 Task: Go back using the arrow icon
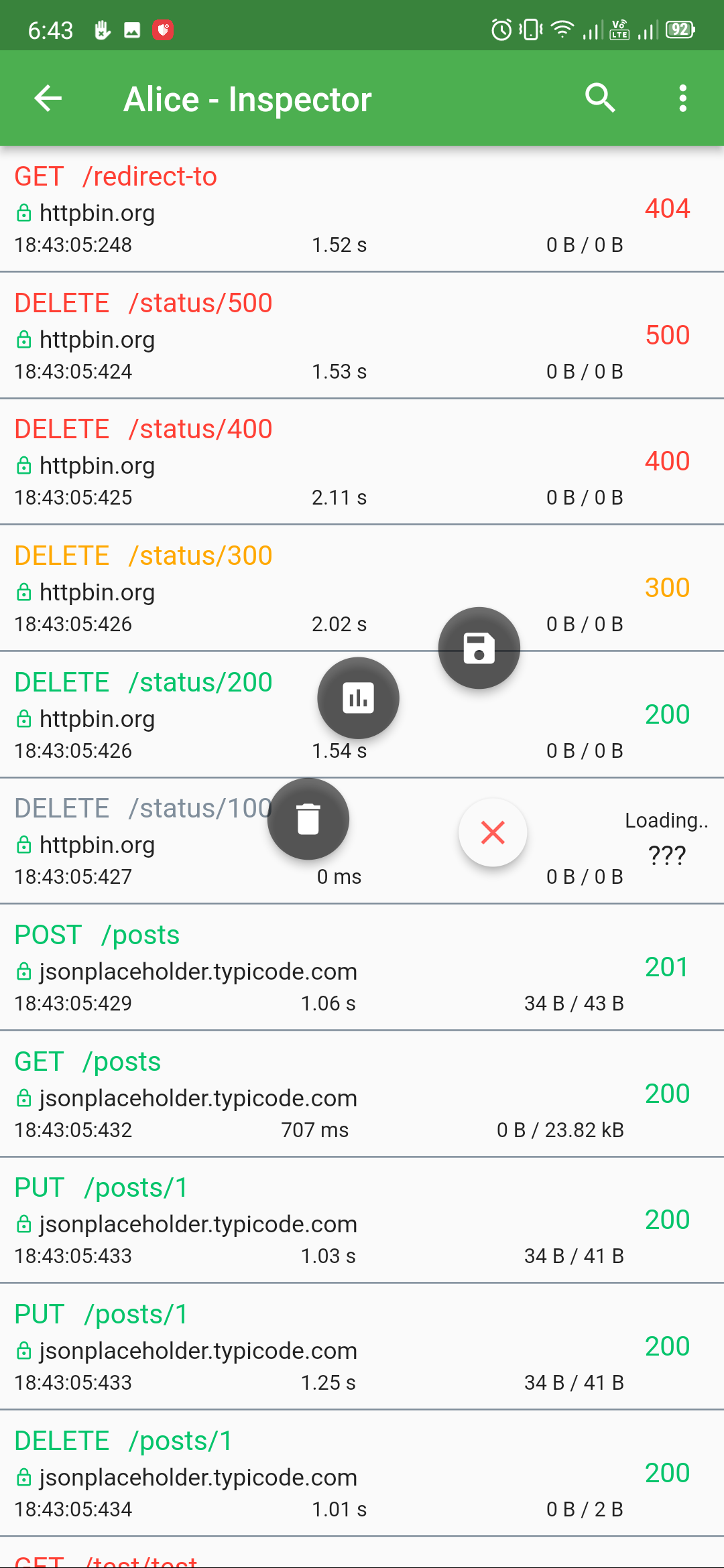[48, 99]
